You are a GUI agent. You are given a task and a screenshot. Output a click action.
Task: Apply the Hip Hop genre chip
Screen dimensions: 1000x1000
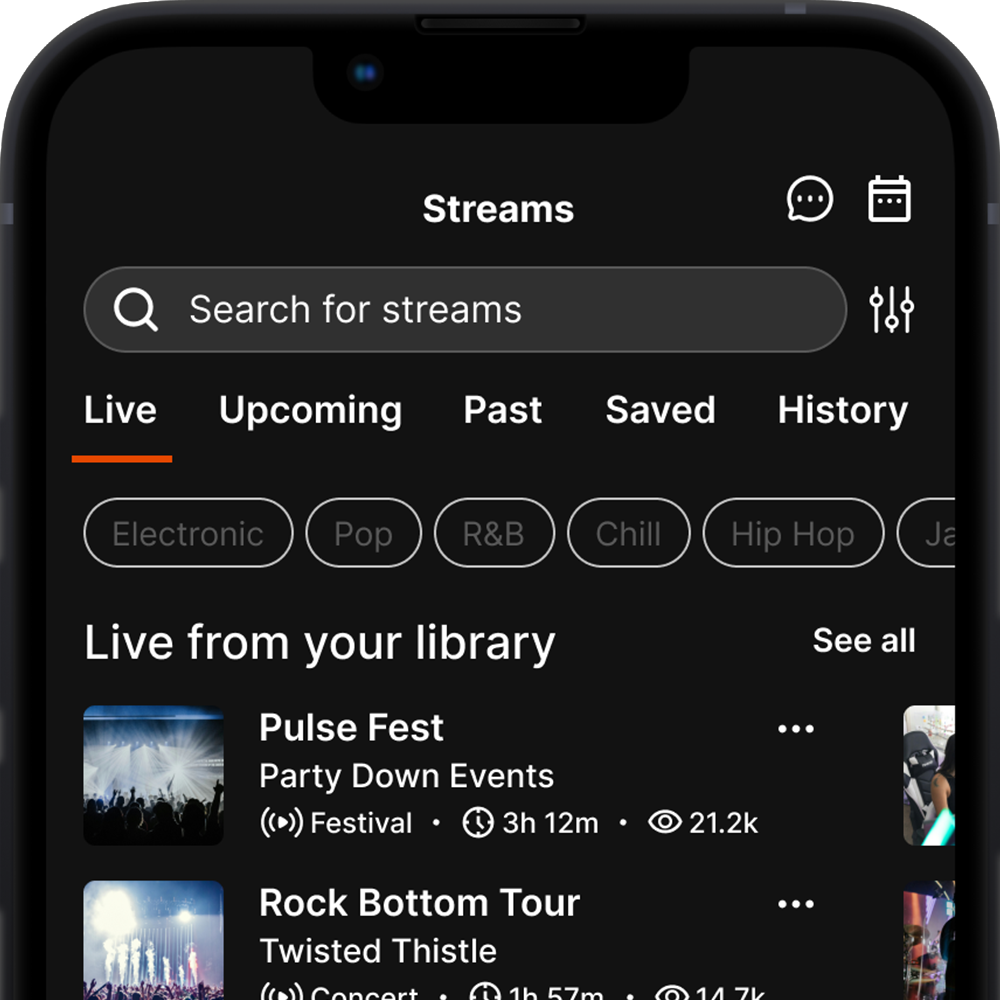(x=793, y=534)
